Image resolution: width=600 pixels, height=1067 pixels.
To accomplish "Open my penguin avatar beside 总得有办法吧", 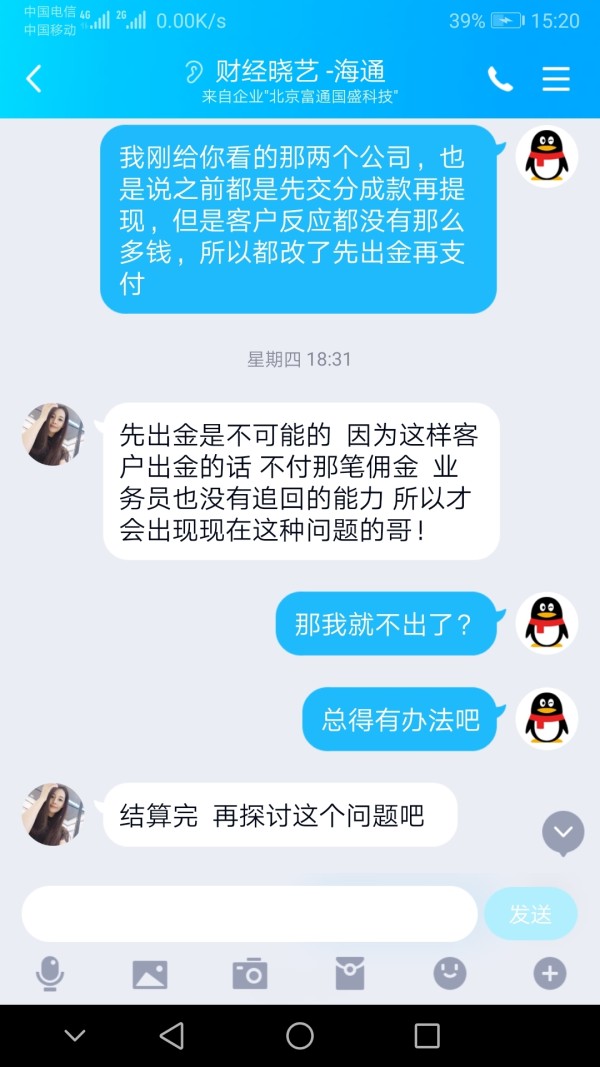I will [x=547, y=719].
